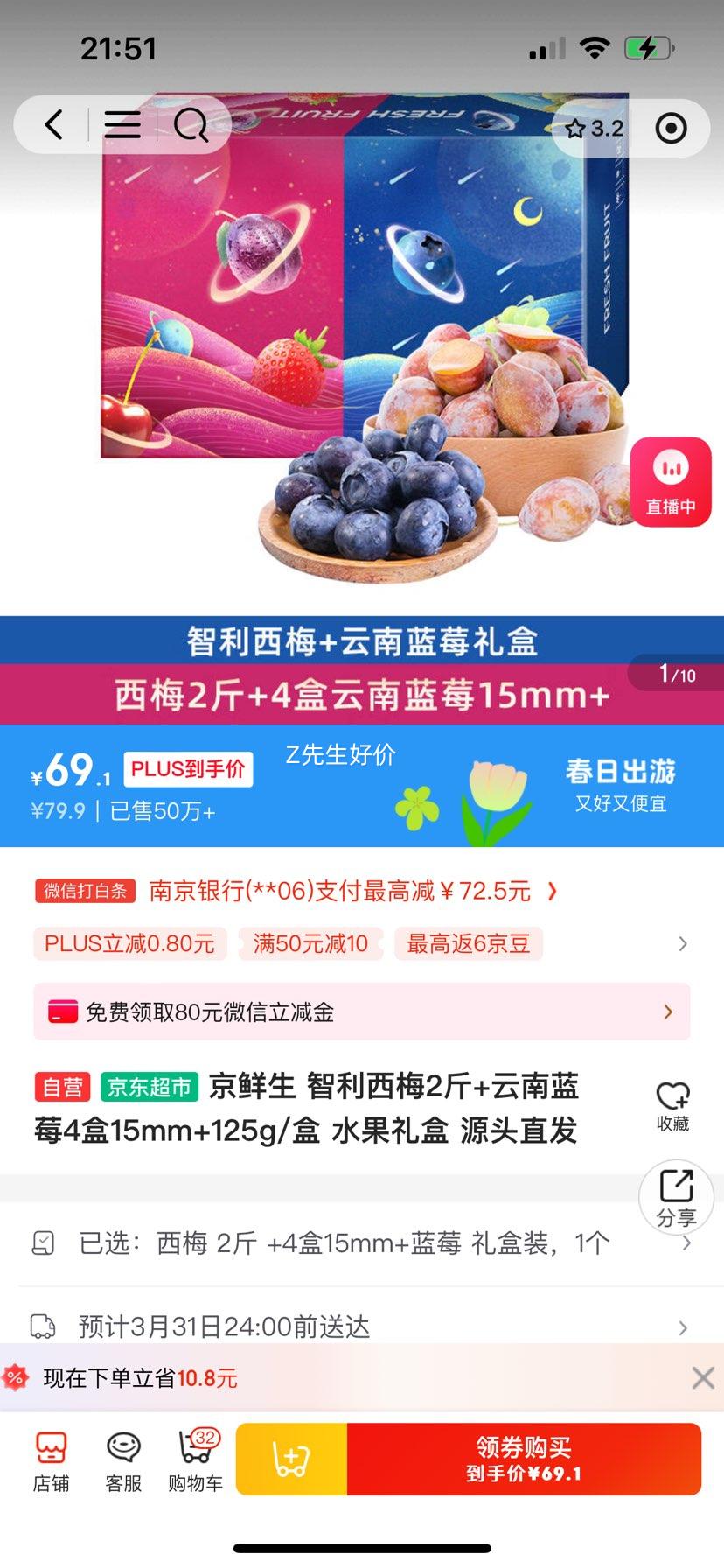Expand the bank payment offer arrow
The width and height of the screenshot is (724, 1568).
tap(551, 891)
